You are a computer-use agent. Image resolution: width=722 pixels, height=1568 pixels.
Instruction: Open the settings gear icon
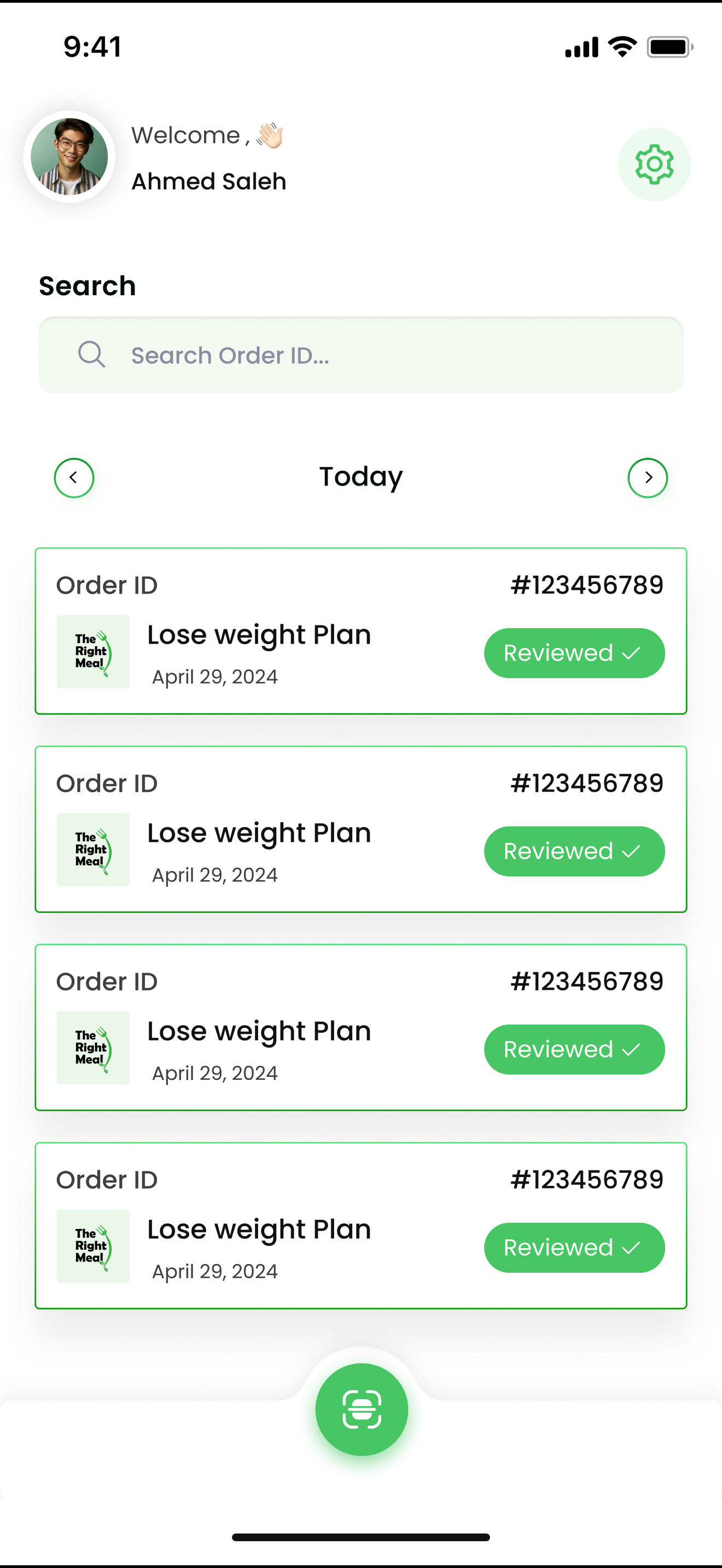pos(654,163)
